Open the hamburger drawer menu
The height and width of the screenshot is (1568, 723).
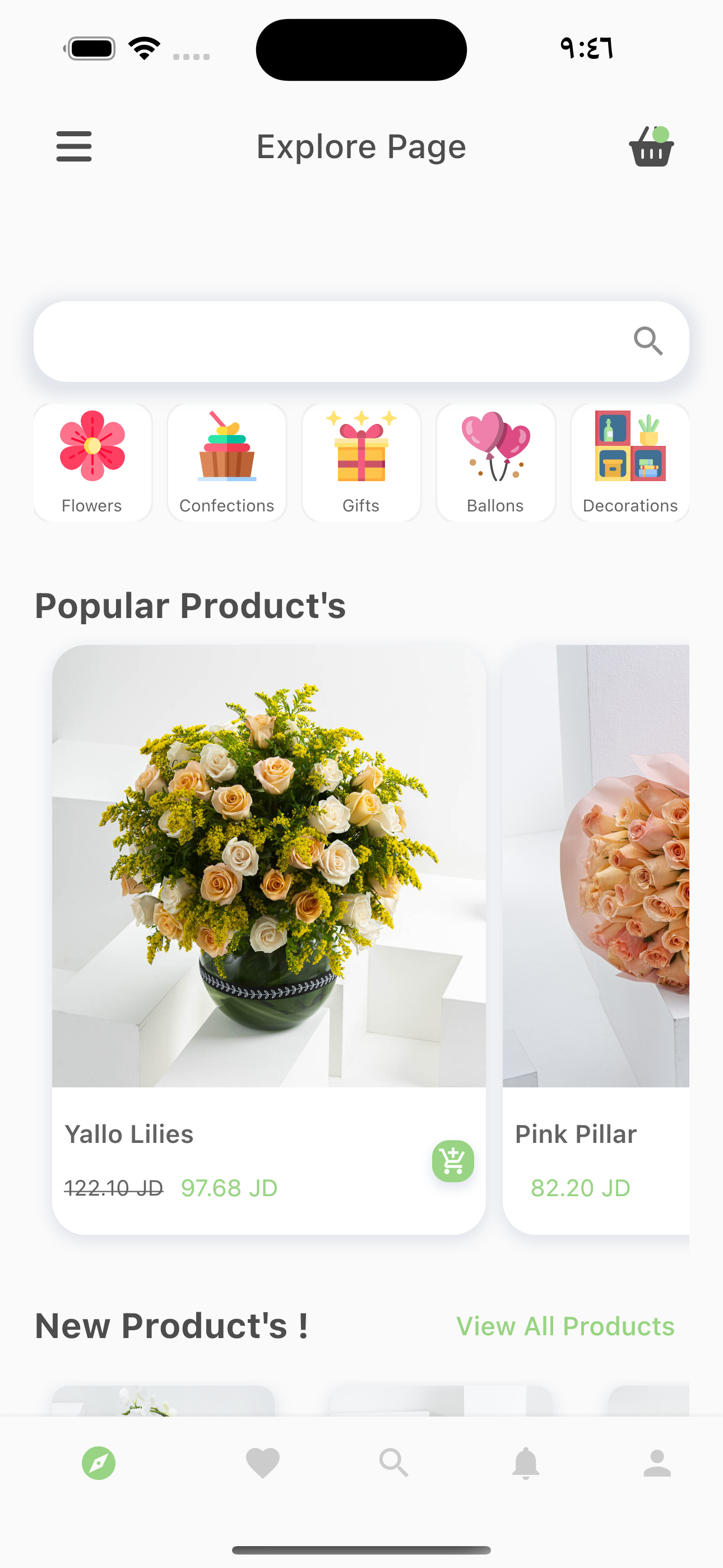(x=73, y=146)
